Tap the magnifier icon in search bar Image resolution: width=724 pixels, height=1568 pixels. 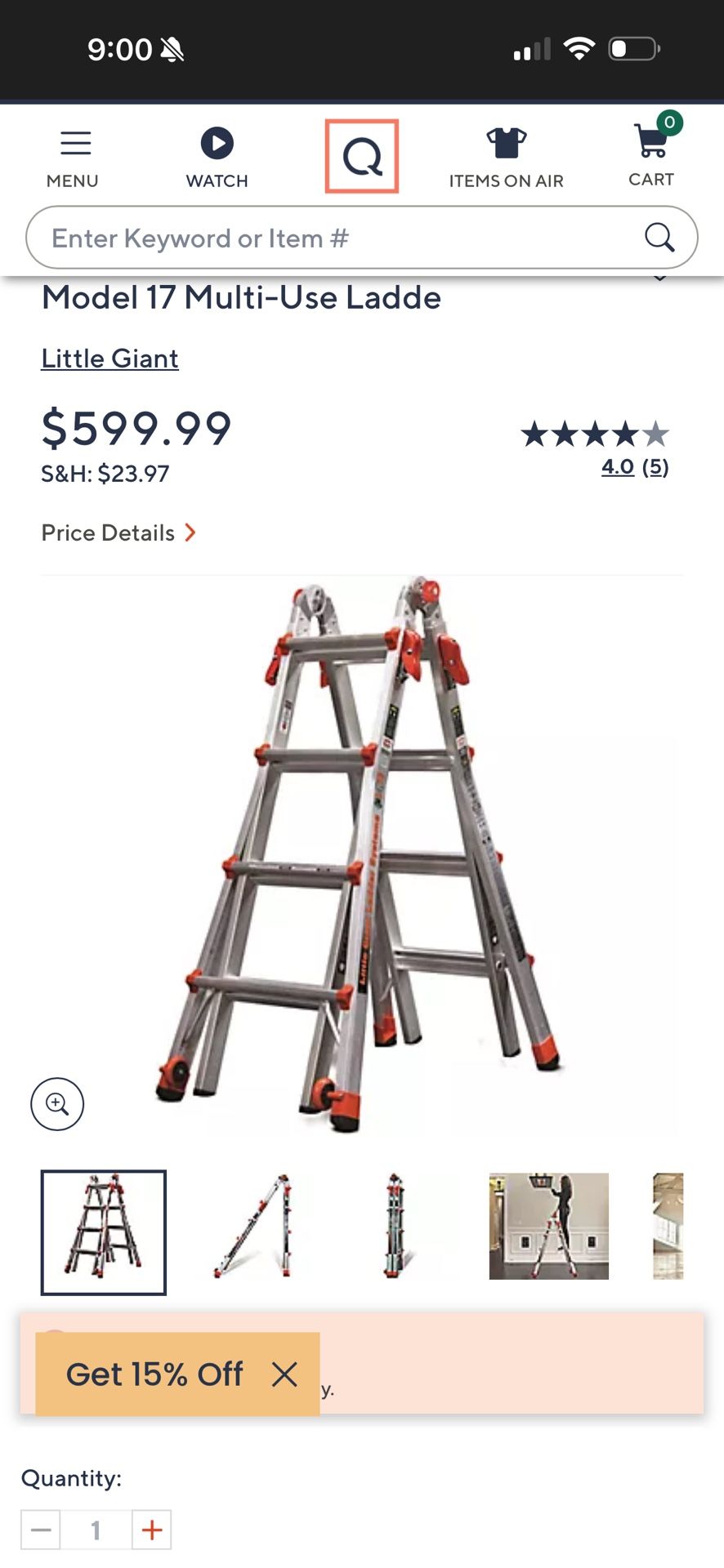(x=659, y=238)
